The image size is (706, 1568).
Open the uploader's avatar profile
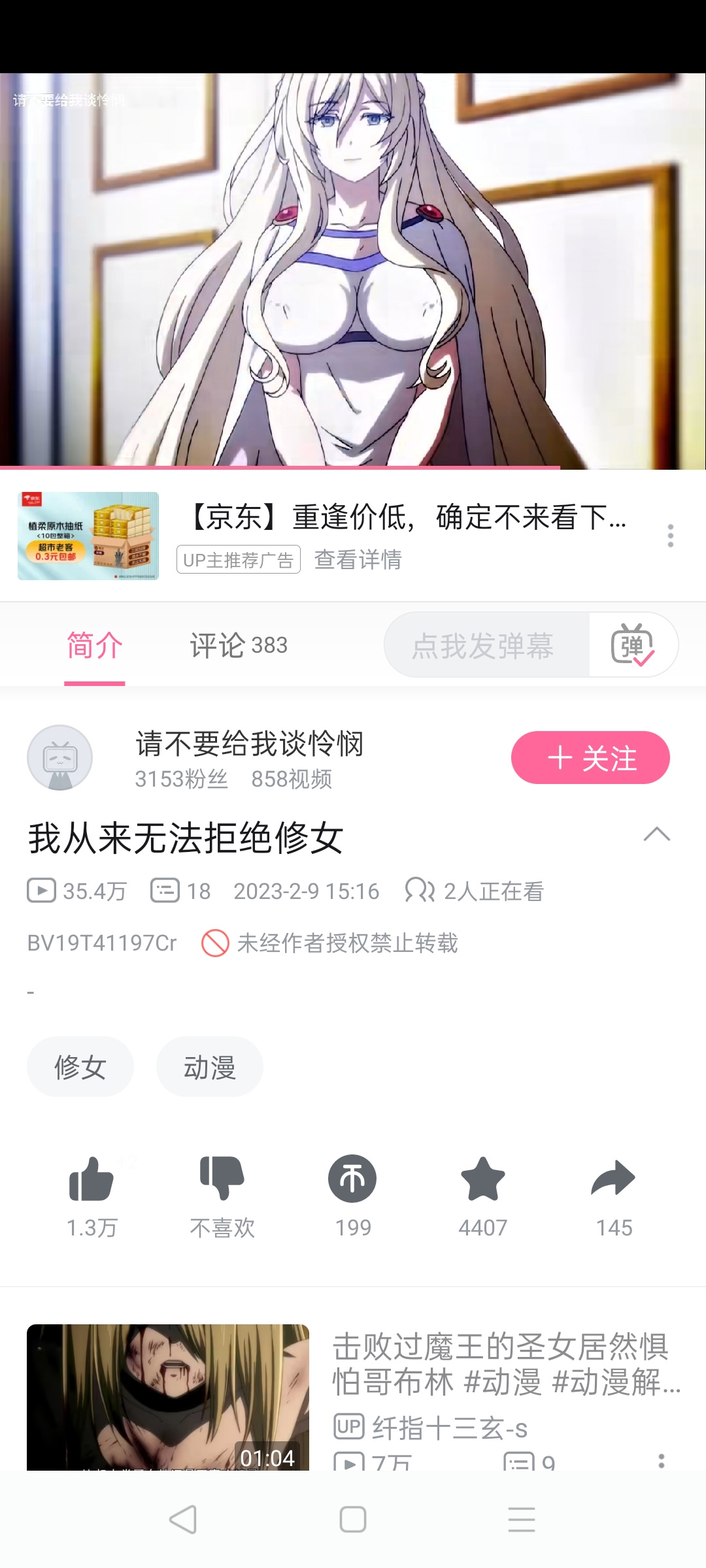click(60, 758)
